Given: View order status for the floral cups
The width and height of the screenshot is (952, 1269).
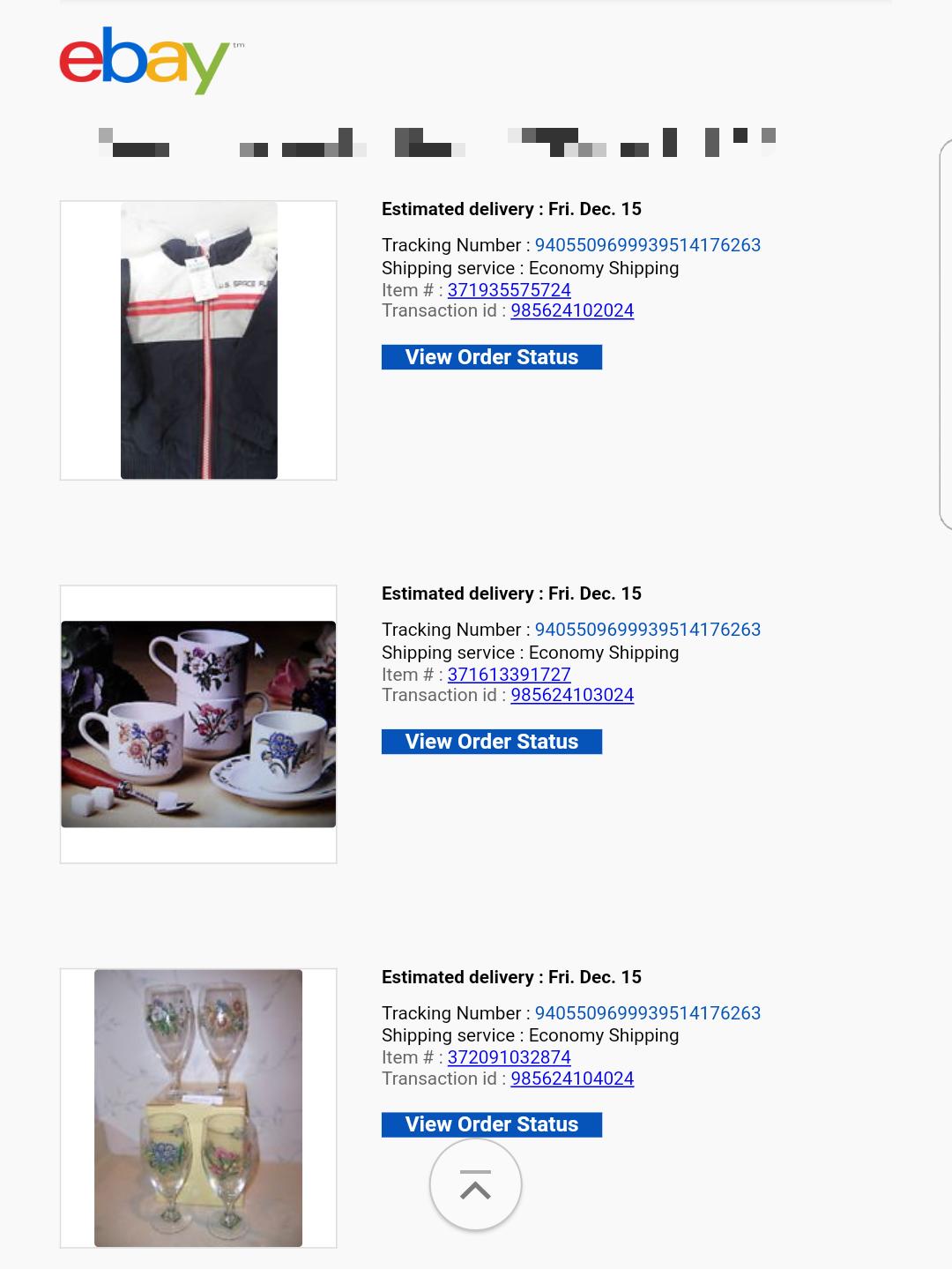Looking at the screenshot, I should (491, 742).
